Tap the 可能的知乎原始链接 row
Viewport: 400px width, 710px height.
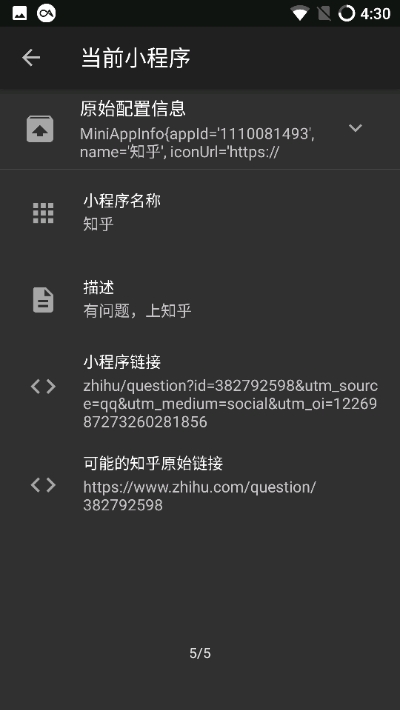click(200, 484)
